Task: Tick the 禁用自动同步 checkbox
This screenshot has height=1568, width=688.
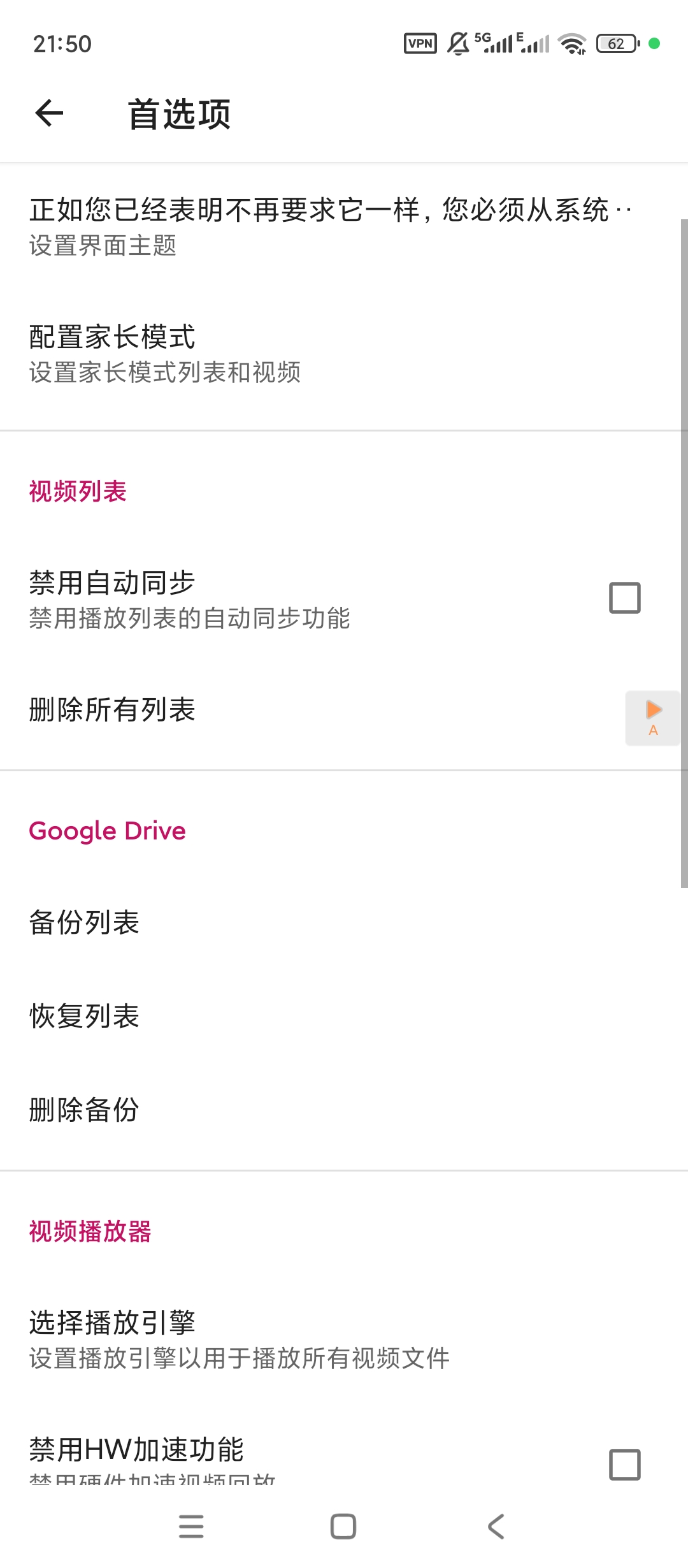Action: [624, 598]
